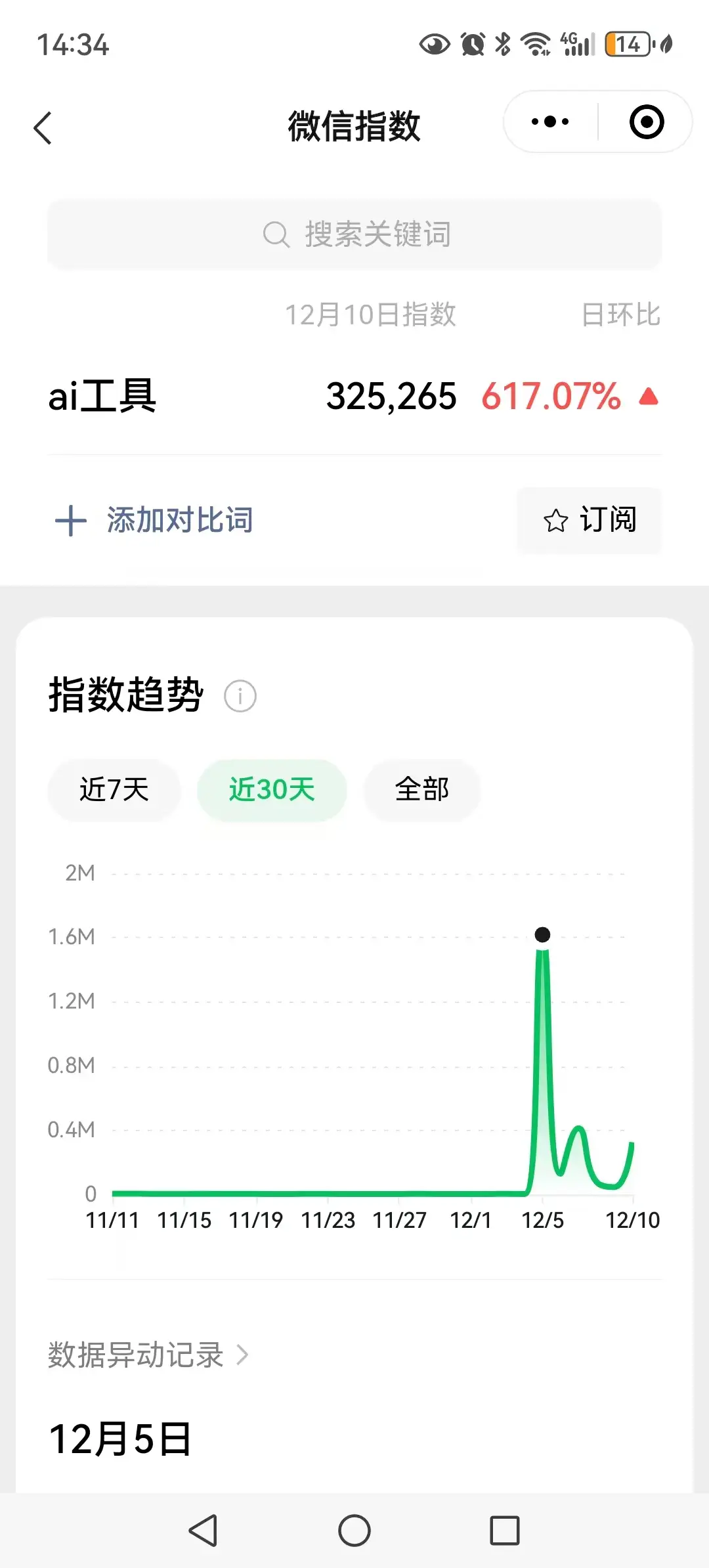Open the info icon beside 指数趋势
Screen dimensions: 709x1568
pyautogui.click(x=240, y=696)
